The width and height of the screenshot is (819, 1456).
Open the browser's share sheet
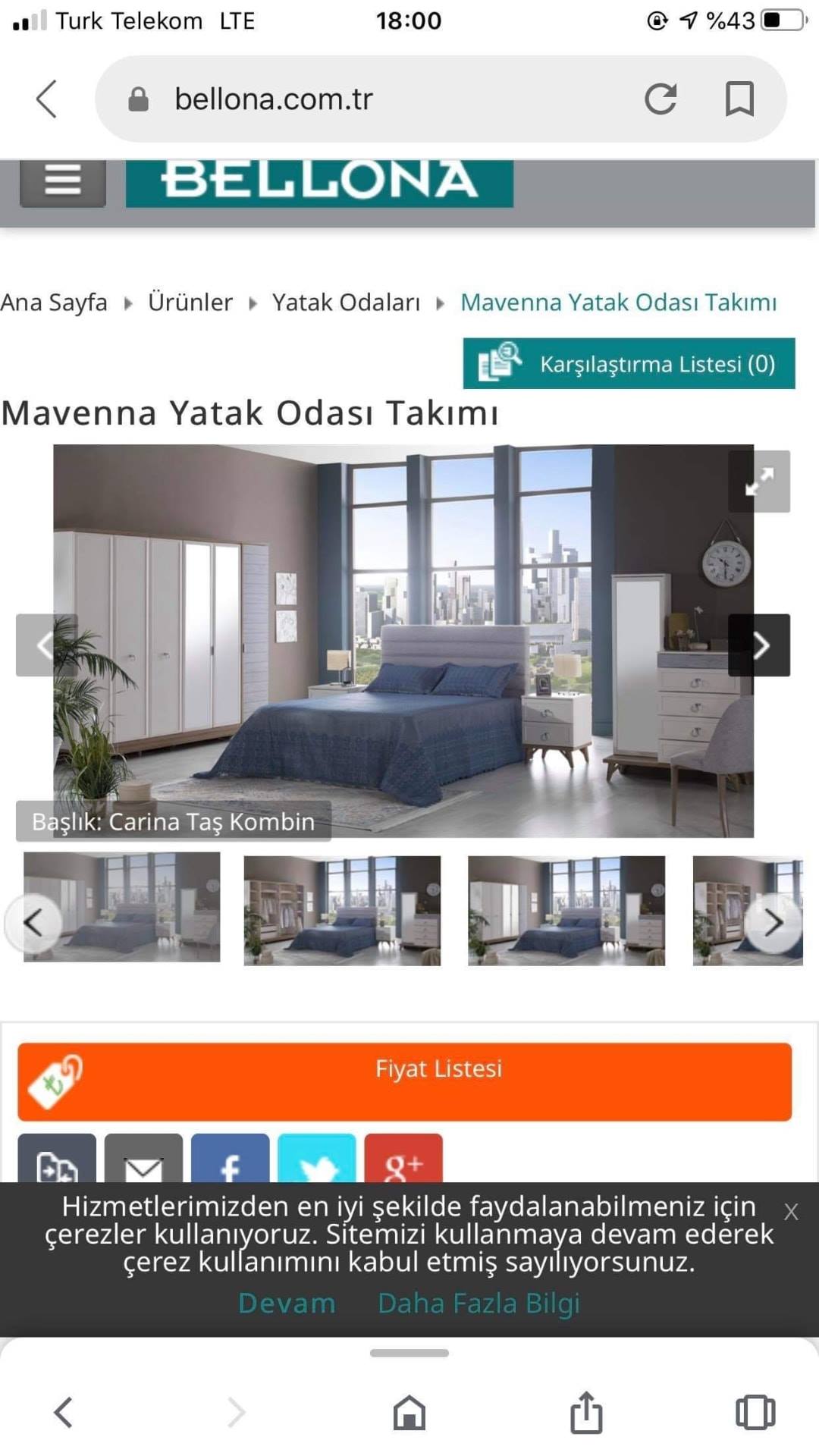point(586,1412)
